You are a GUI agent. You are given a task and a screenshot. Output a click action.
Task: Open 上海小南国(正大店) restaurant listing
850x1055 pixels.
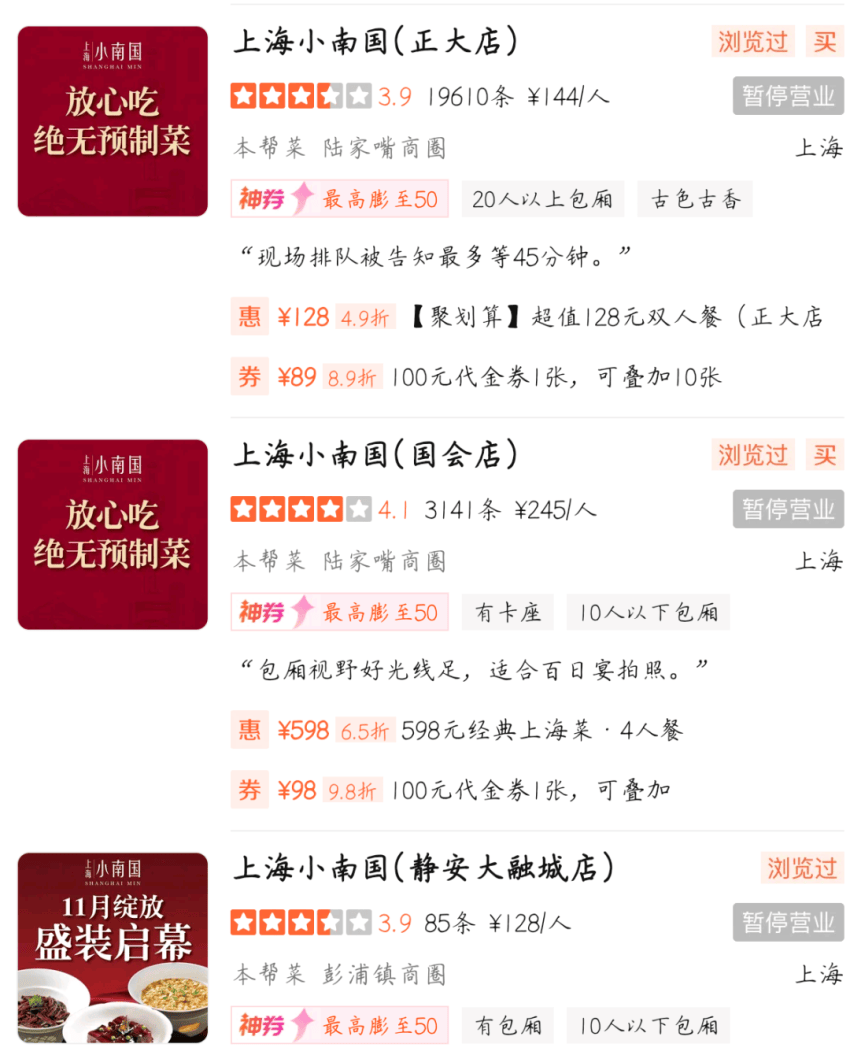(x=376, y=42)
